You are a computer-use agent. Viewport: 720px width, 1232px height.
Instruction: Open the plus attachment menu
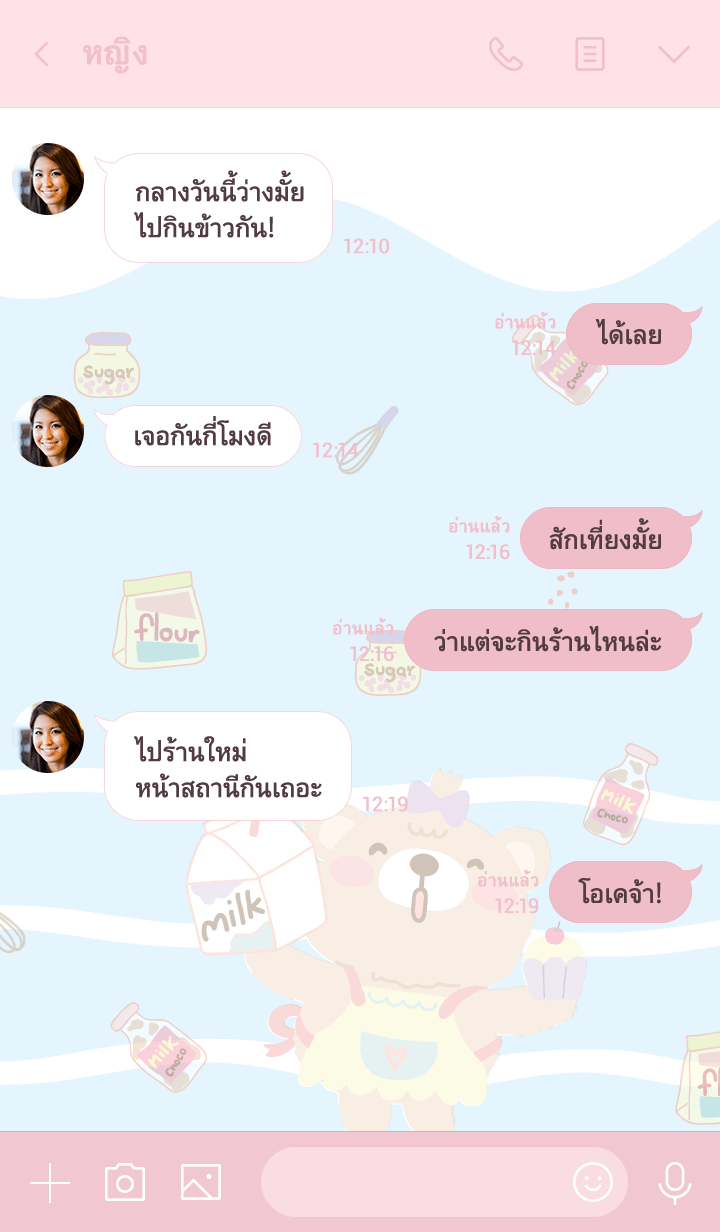tap(50, 1183)
